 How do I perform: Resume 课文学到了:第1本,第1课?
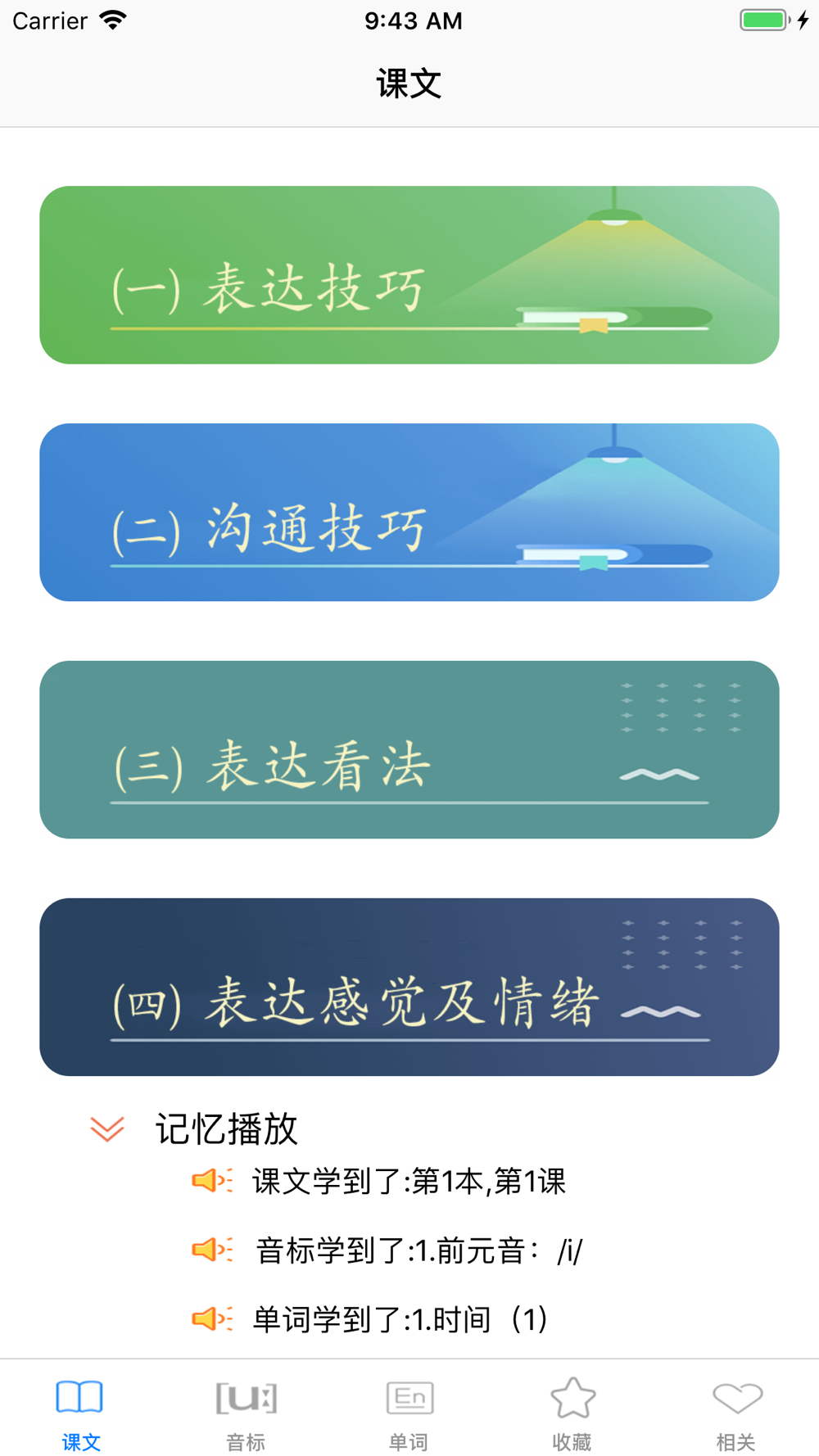point(378,1182)
